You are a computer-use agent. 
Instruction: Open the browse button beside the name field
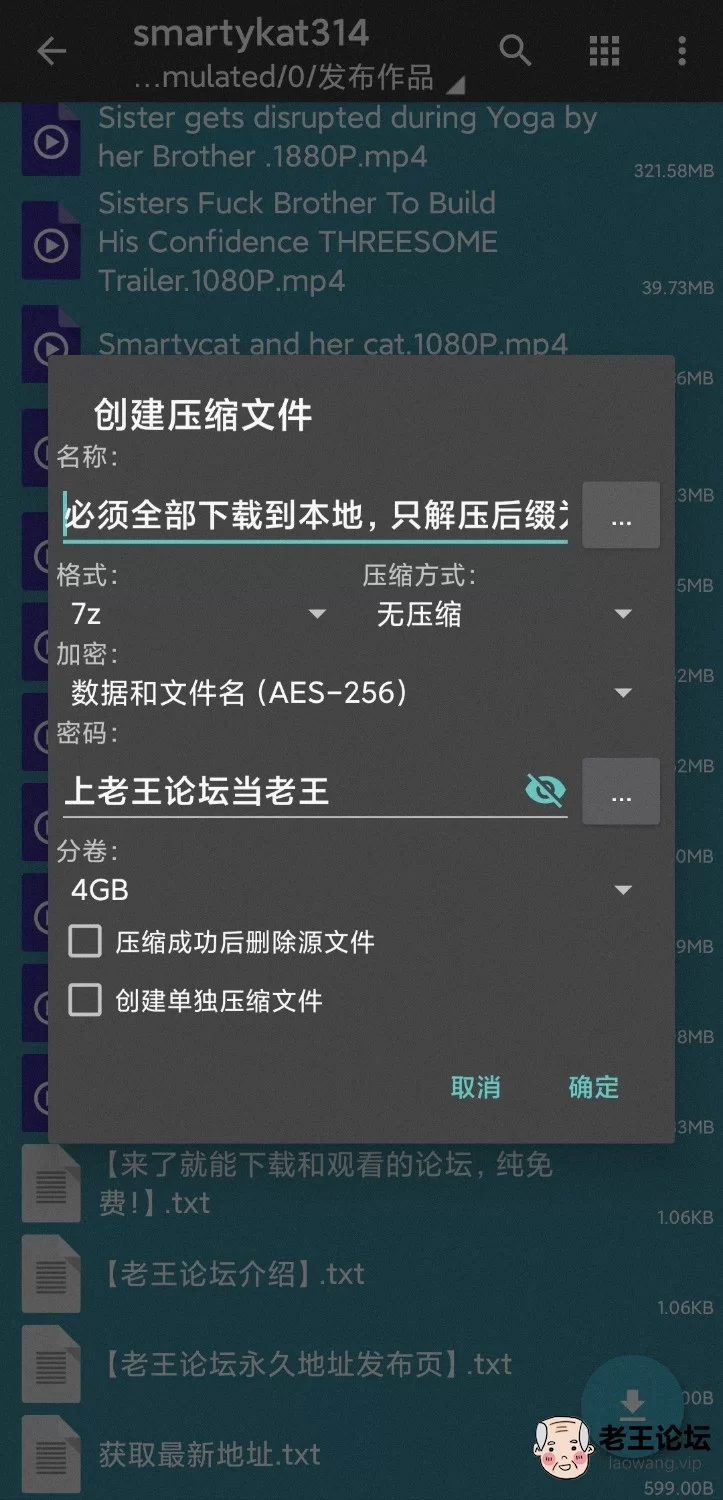tap(621, 516)
